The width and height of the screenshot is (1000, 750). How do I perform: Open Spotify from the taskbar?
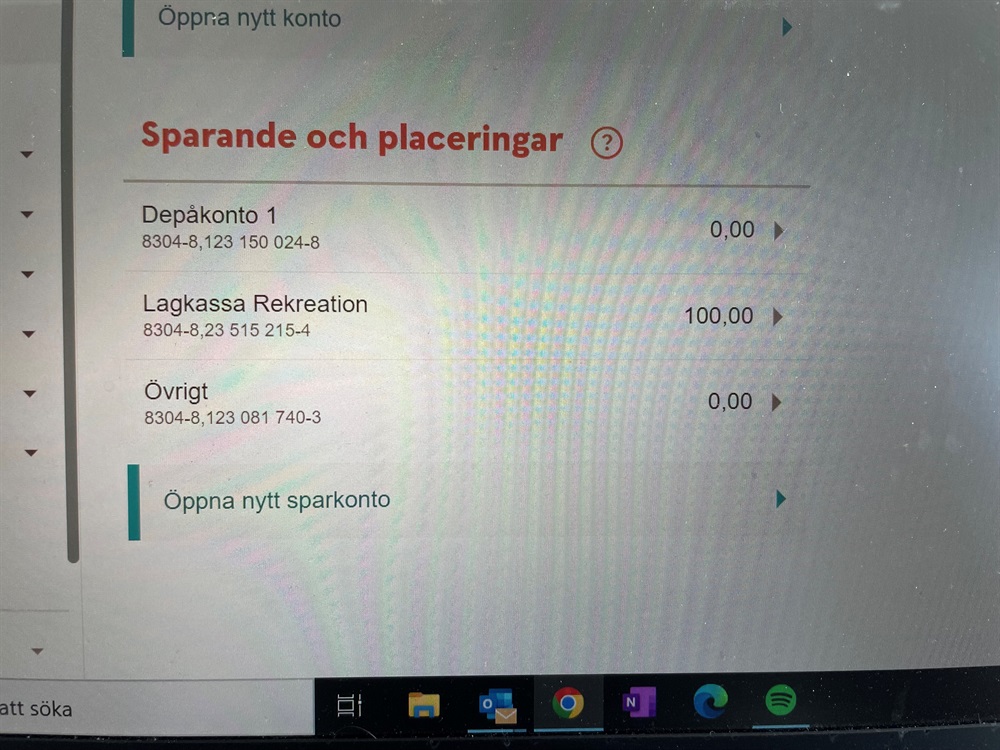(x=781, y=701)
